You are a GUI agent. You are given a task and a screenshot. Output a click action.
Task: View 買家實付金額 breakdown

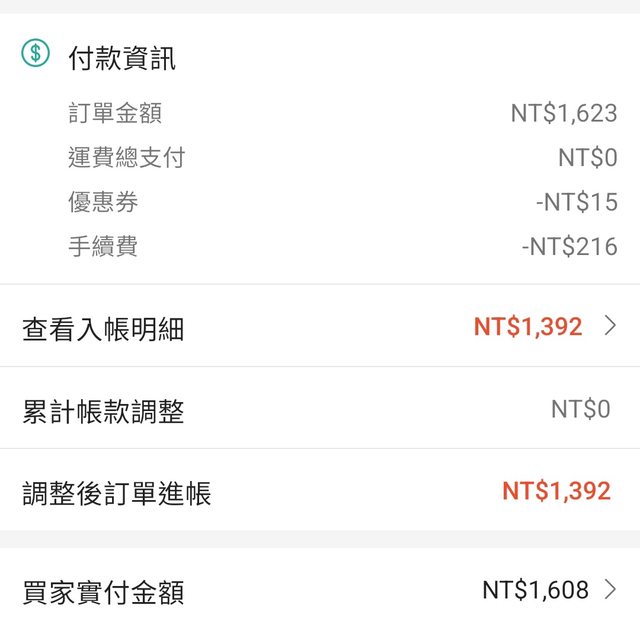pos(320,590)
